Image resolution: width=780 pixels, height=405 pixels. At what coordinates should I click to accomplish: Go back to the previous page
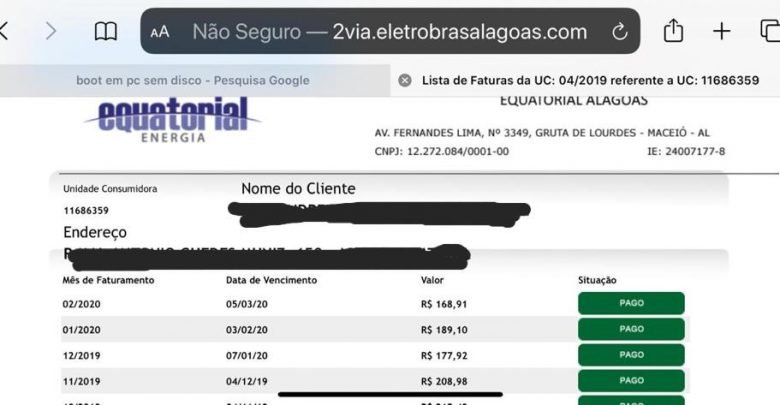5,31
